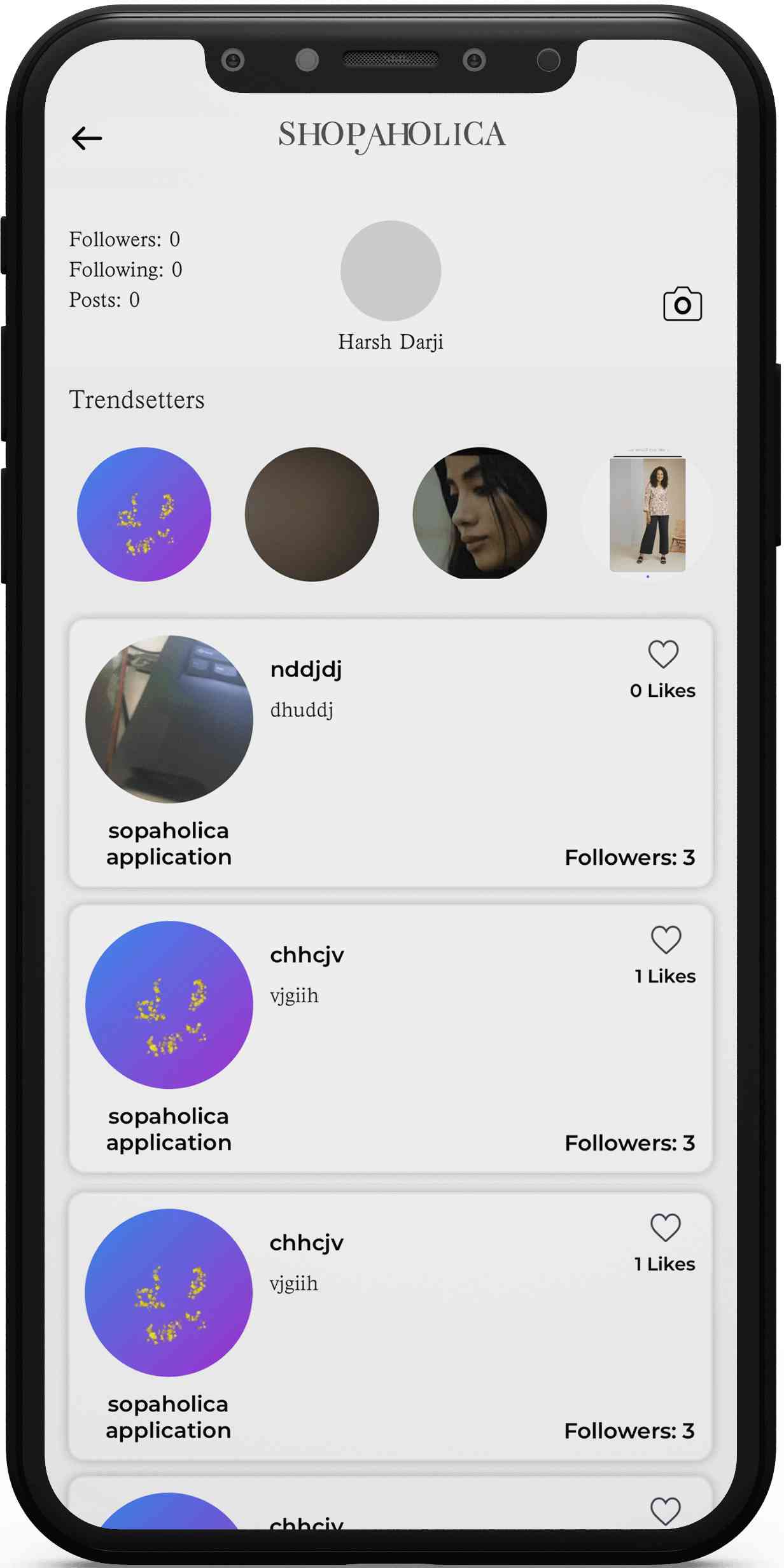Tap Harsh Darji's profile picture placeholder
Image resolution: width=784 pixels, height=1568 pixels.
pos(391,270)
